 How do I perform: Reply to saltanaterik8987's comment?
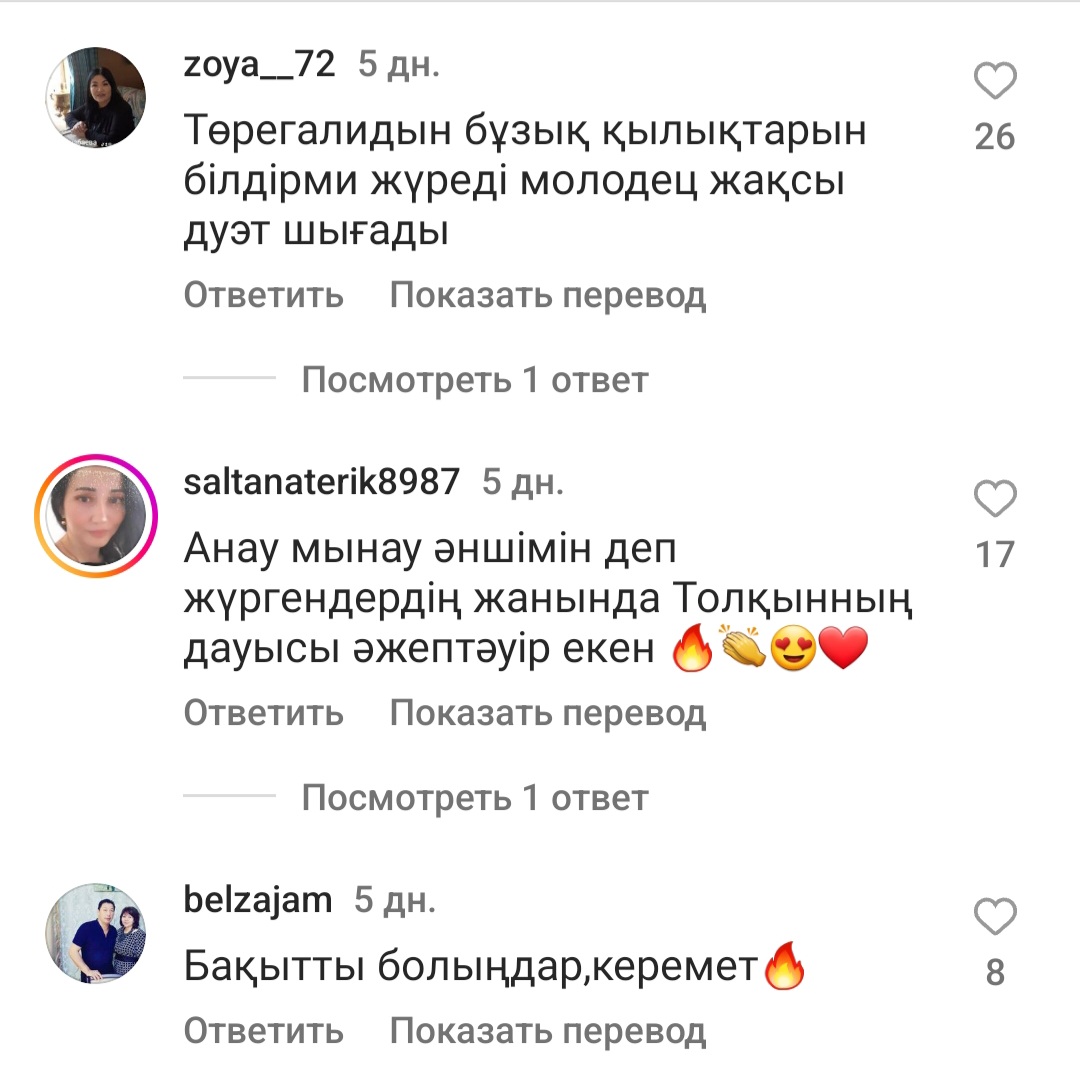coord(264,713)
